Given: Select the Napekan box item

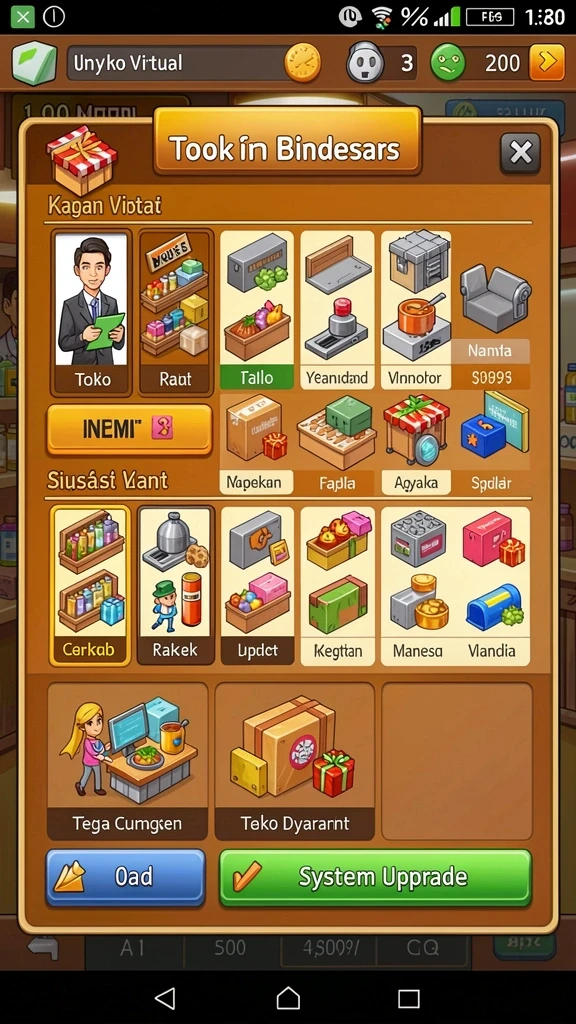Looking at the screenshot, I should 255,444.
